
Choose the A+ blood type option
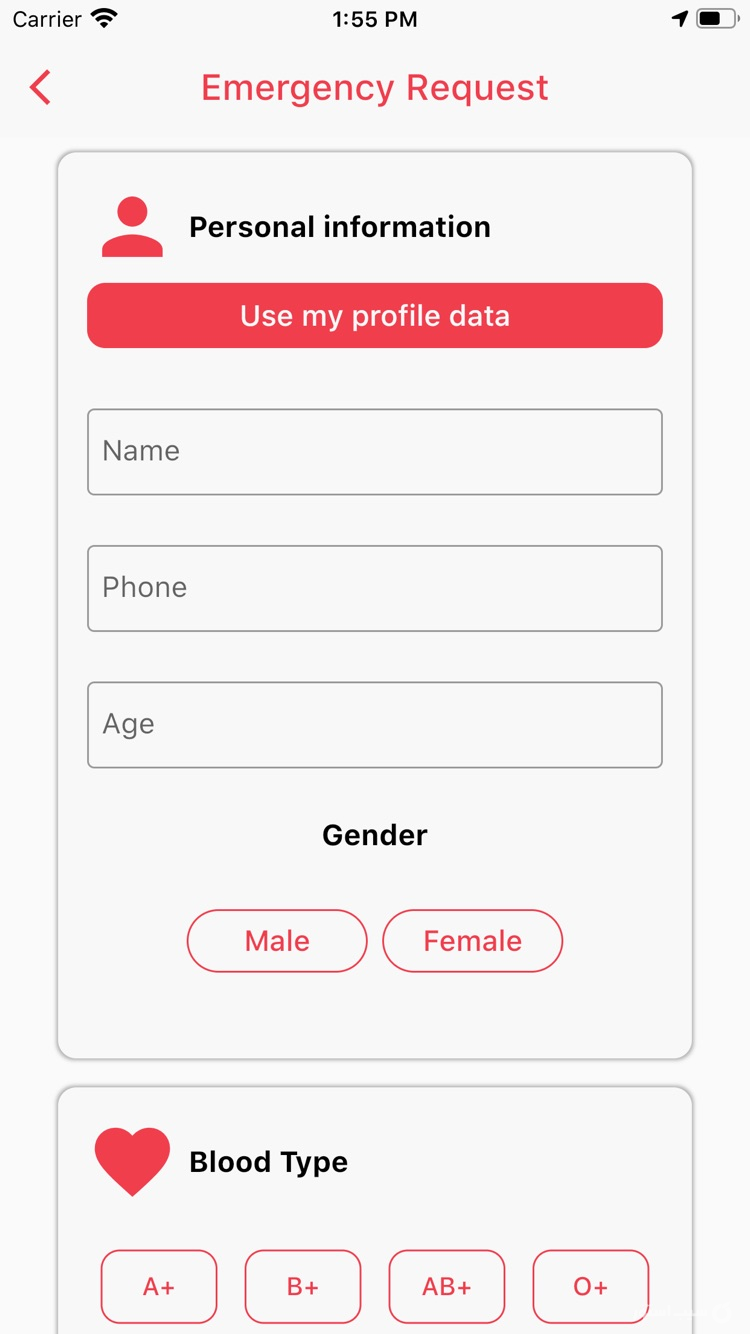coord(159,1287)
